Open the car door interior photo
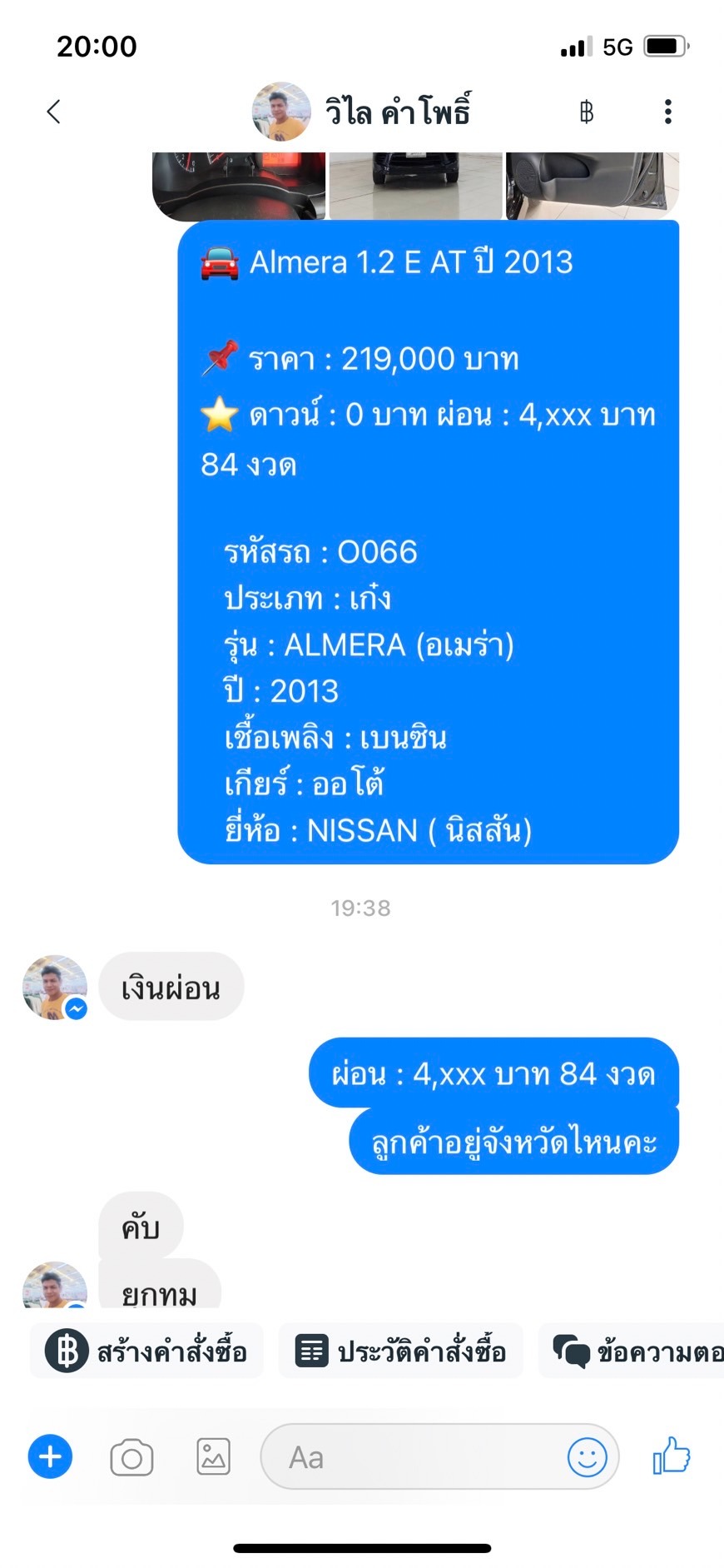The image size is (724, 1568). pyautogui.click(x=592, y=186)
